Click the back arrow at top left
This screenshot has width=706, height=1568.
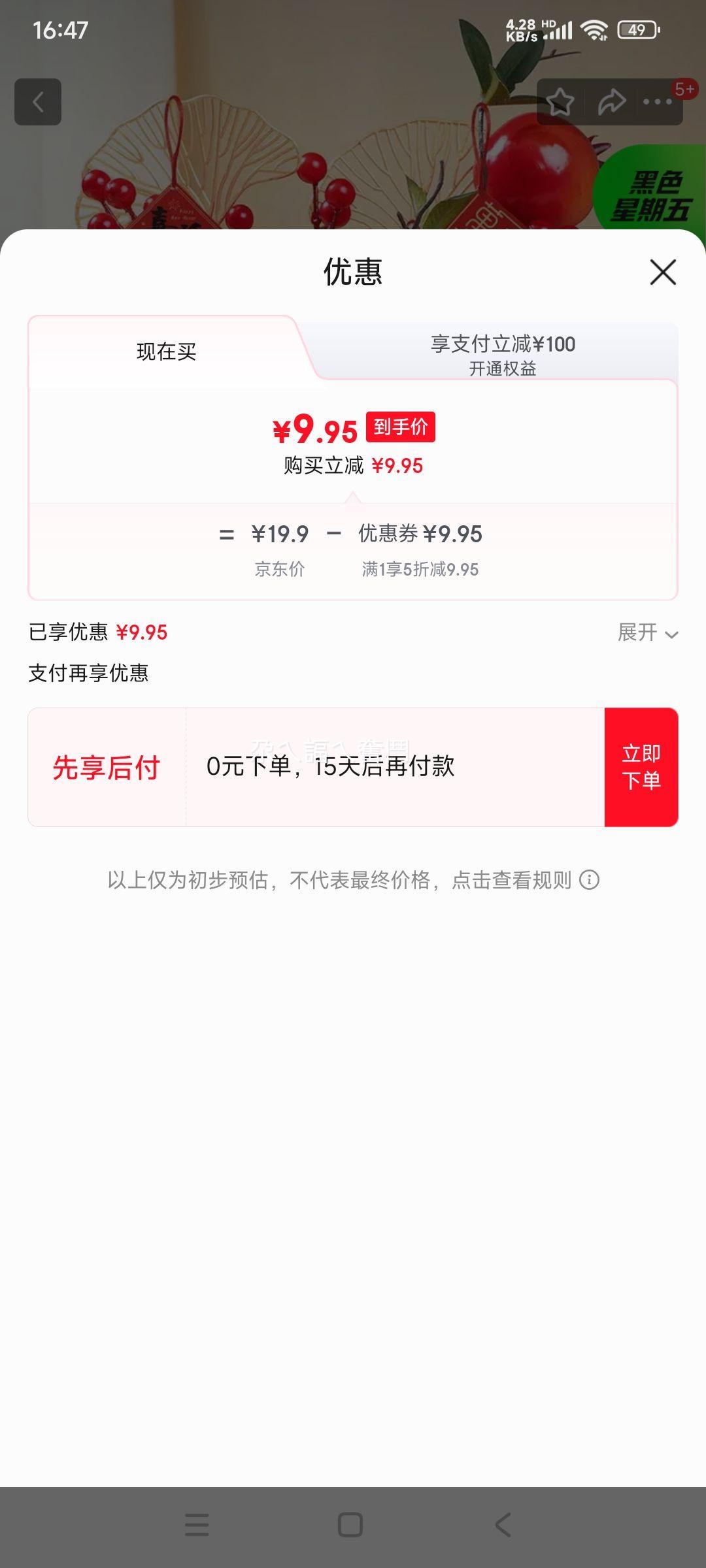pos(37,101)
